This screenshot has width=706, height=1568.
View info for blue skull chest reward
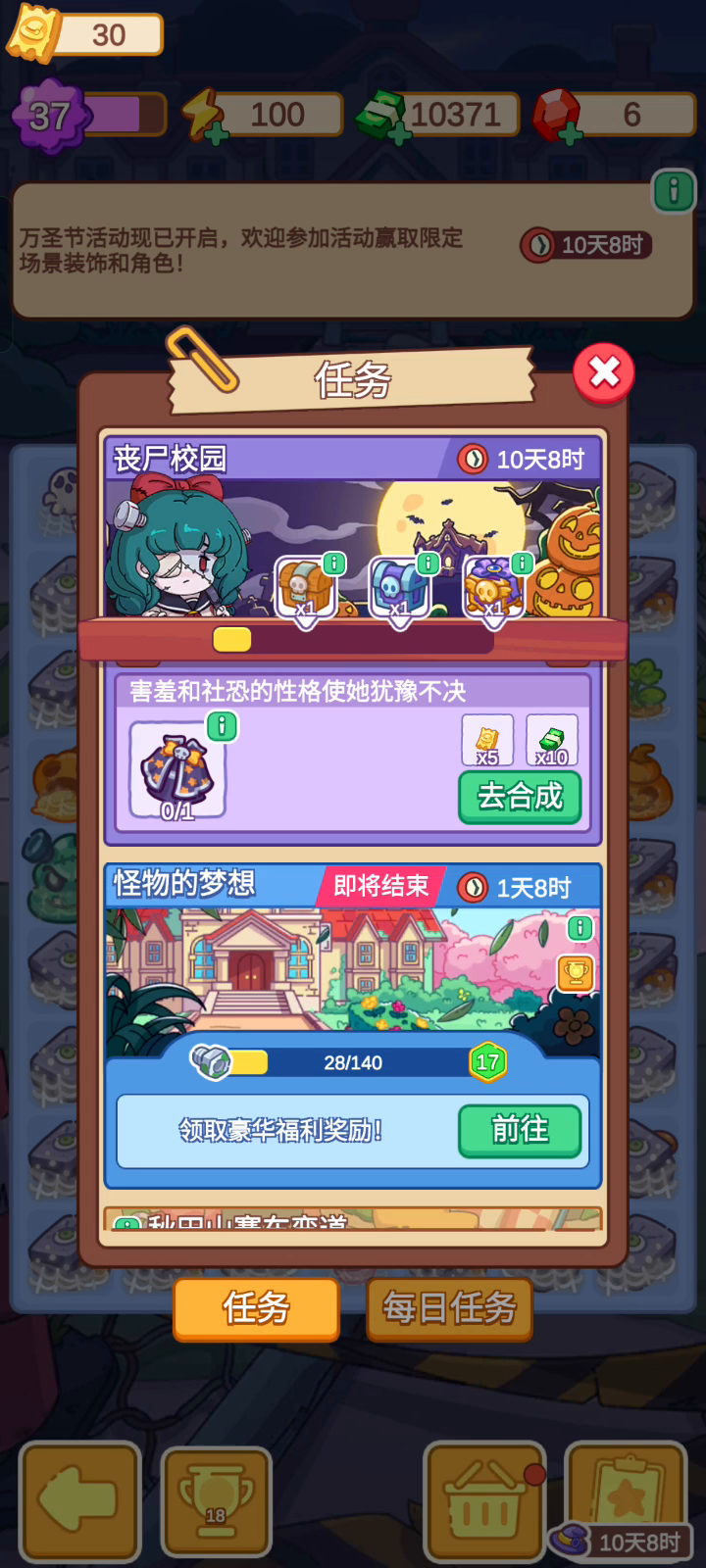(x=429, y=563)
